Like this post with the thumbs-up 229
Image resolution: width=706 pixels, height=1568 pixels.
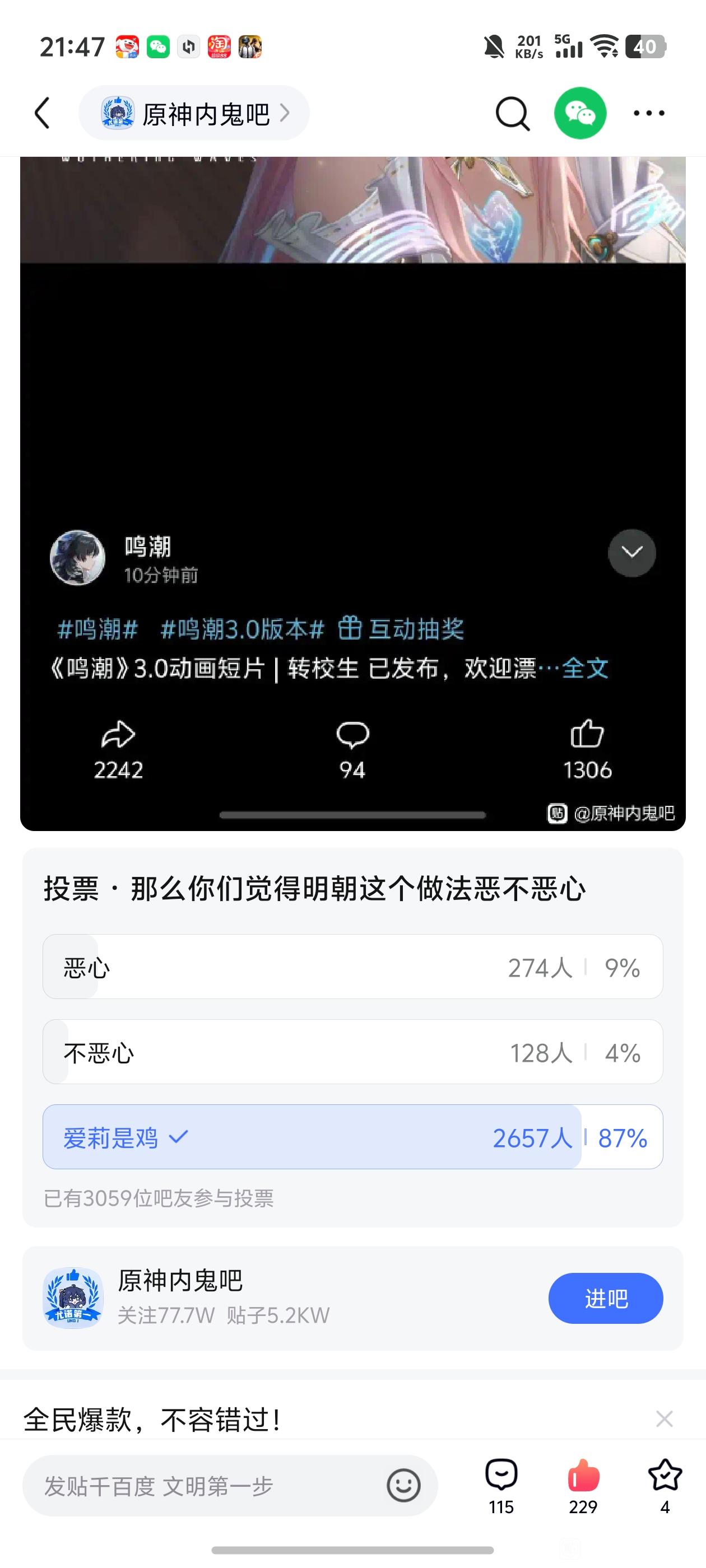pos(583,1485)
